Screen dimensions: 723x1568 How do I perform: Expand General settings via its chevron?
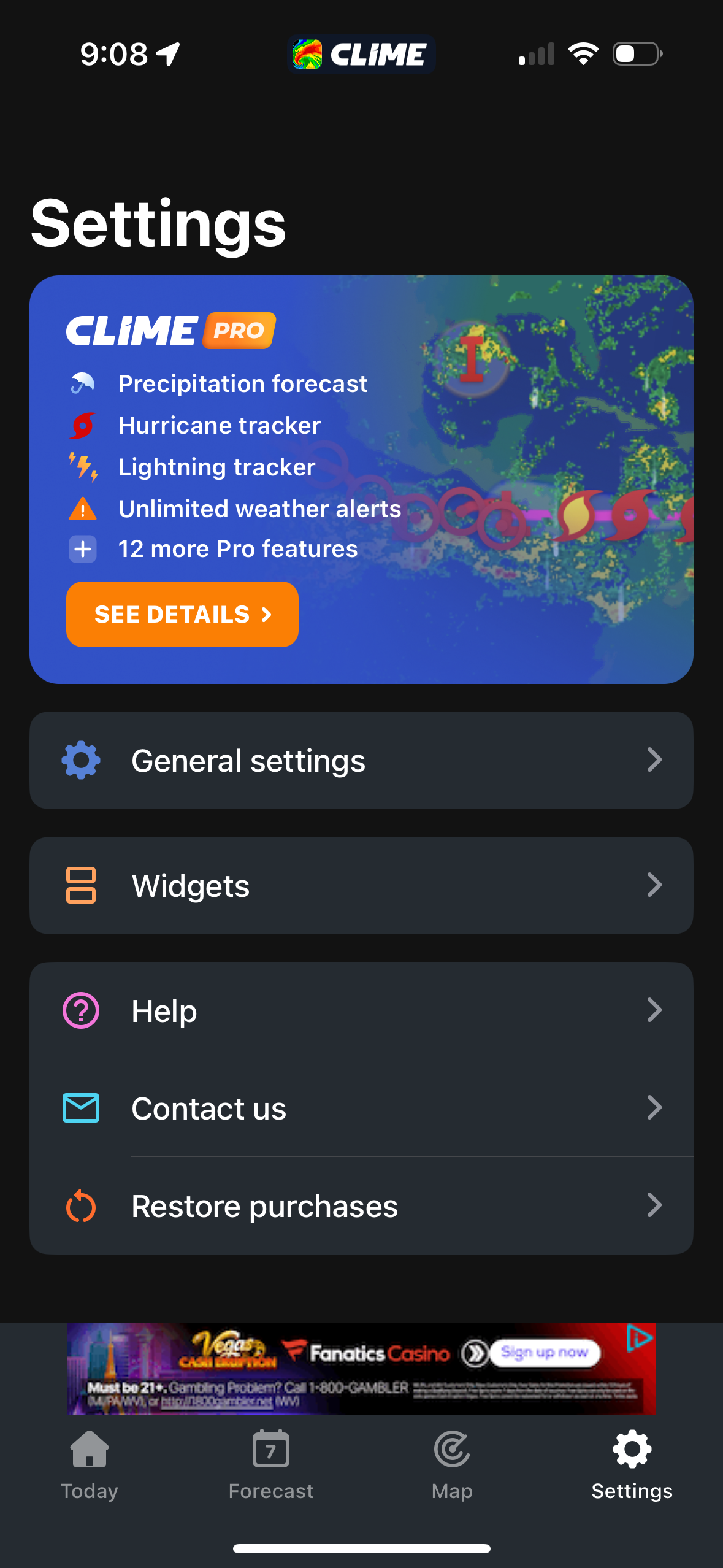(x=656, y=760)
